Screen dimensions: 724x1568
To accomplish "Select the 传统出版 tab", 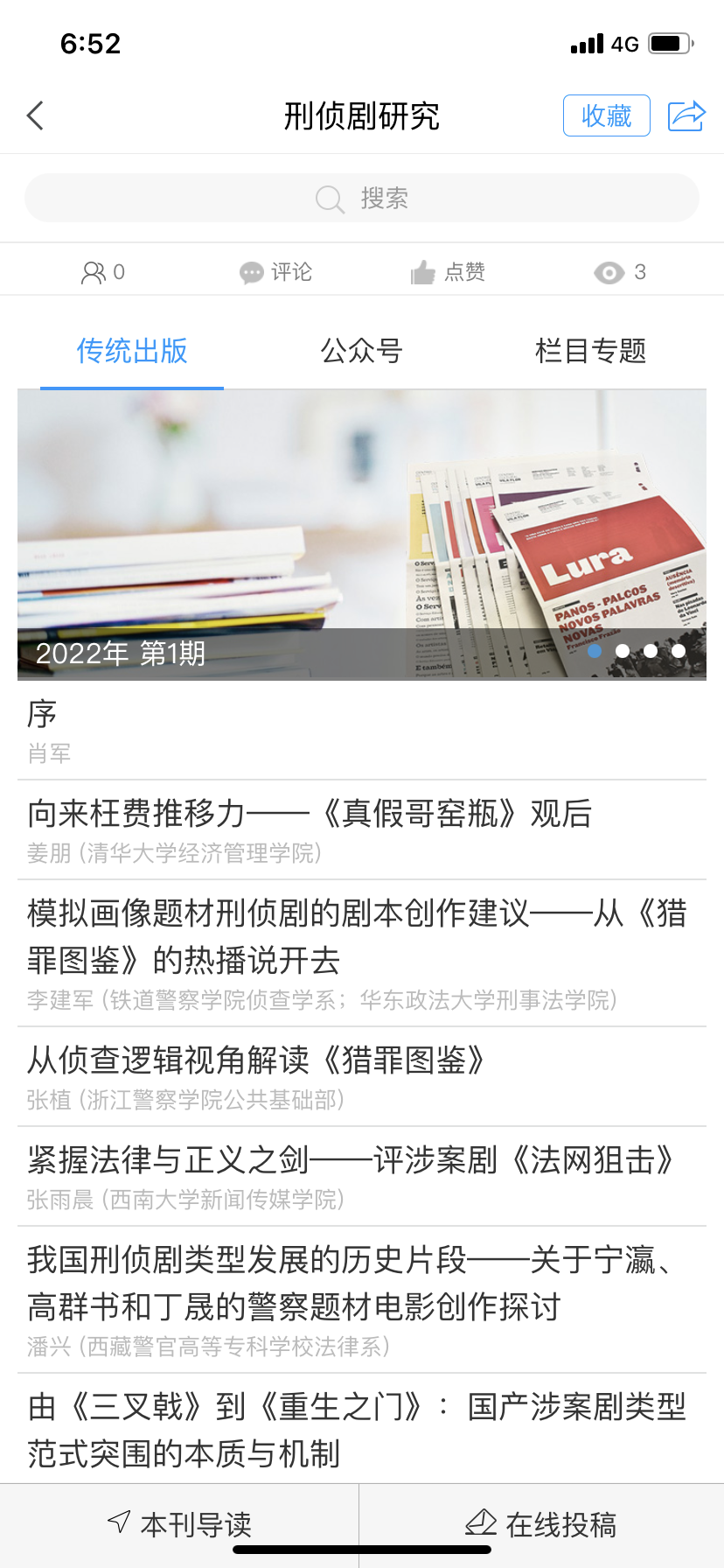I will click(x=132, y=351).
